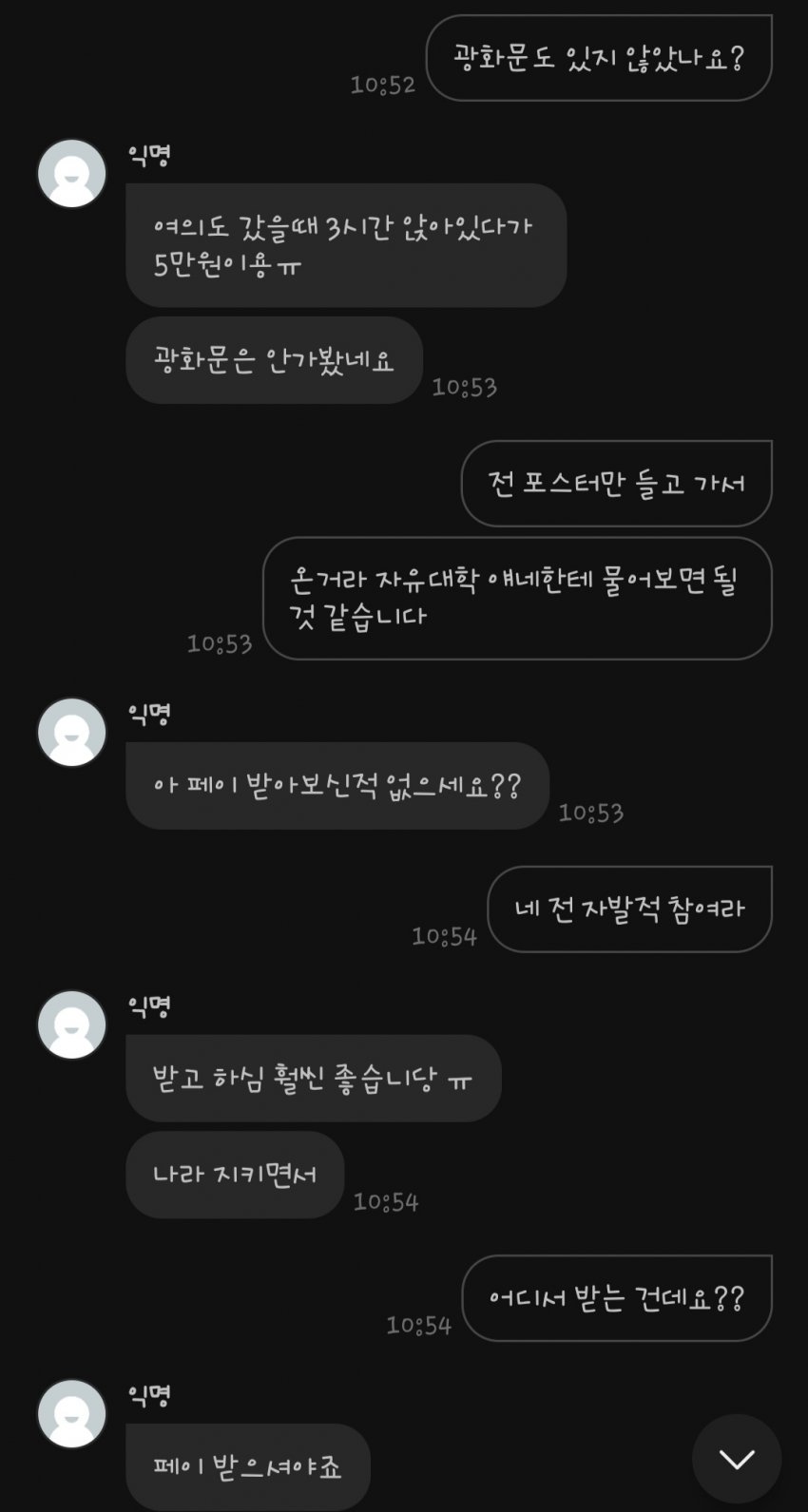Open 익명's avatar beside the '받고 하심' message
808x1512 pixels.
coord(71,1025)
